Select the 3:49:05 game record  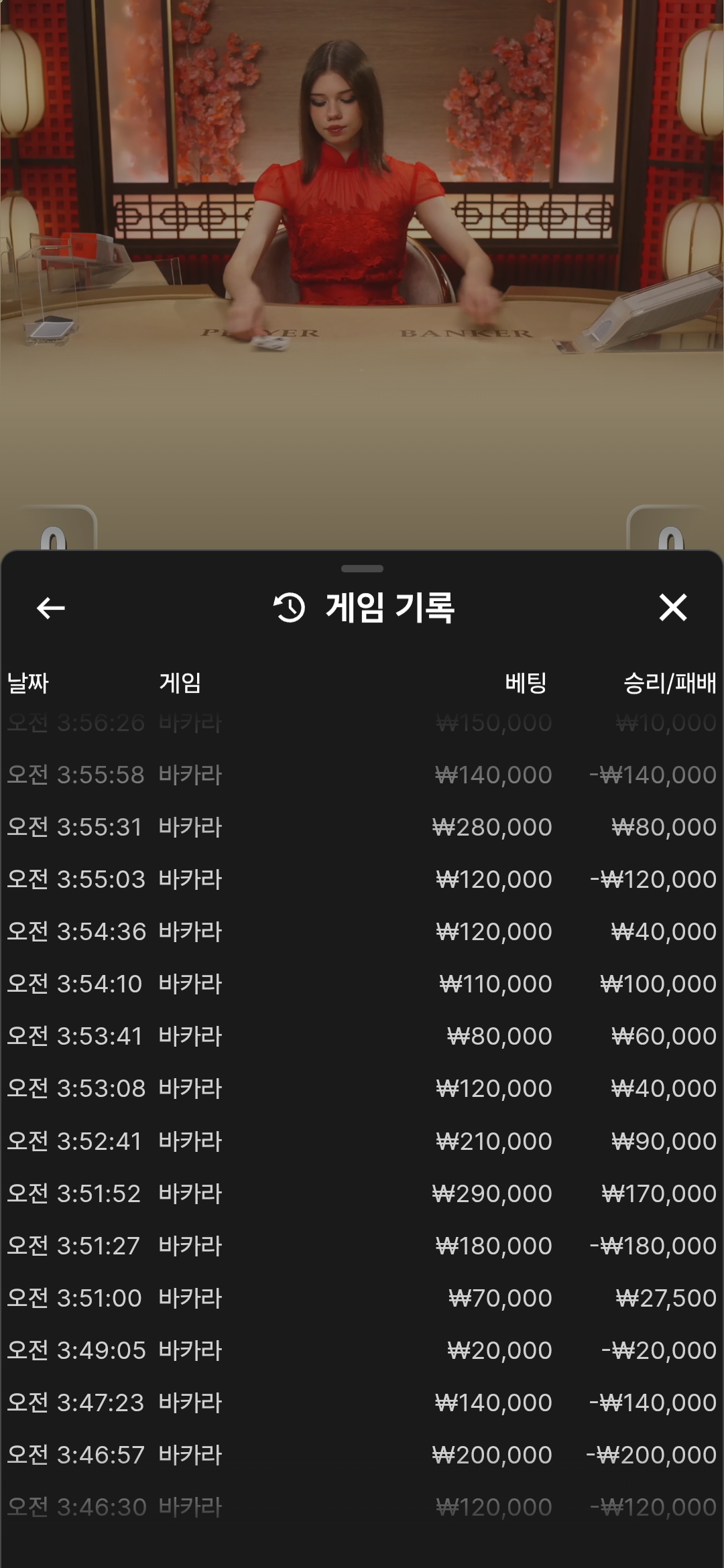pyautogui.click(x=362, y=1350)
